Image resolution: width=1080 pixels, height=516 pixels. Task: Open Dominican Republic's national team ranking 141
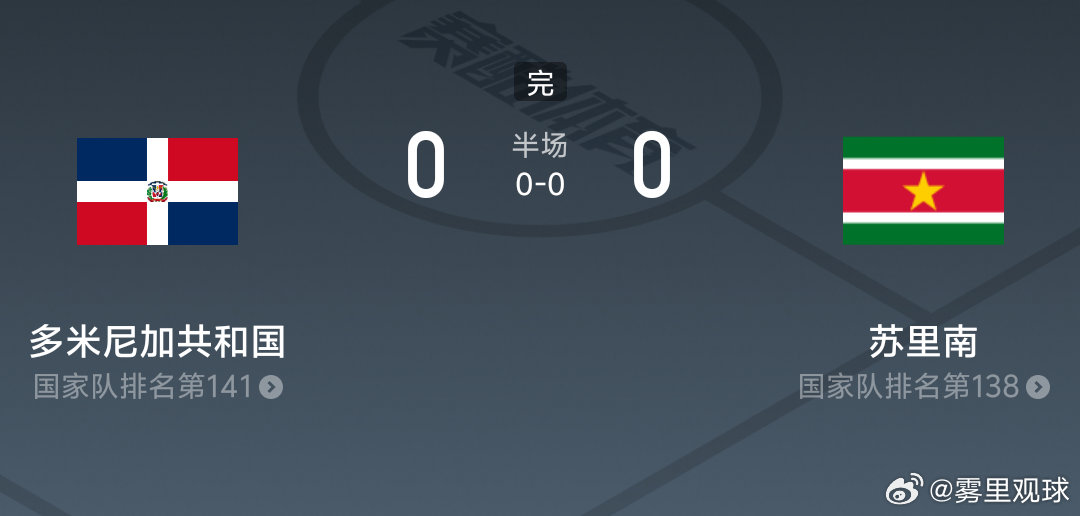(158, 387)
